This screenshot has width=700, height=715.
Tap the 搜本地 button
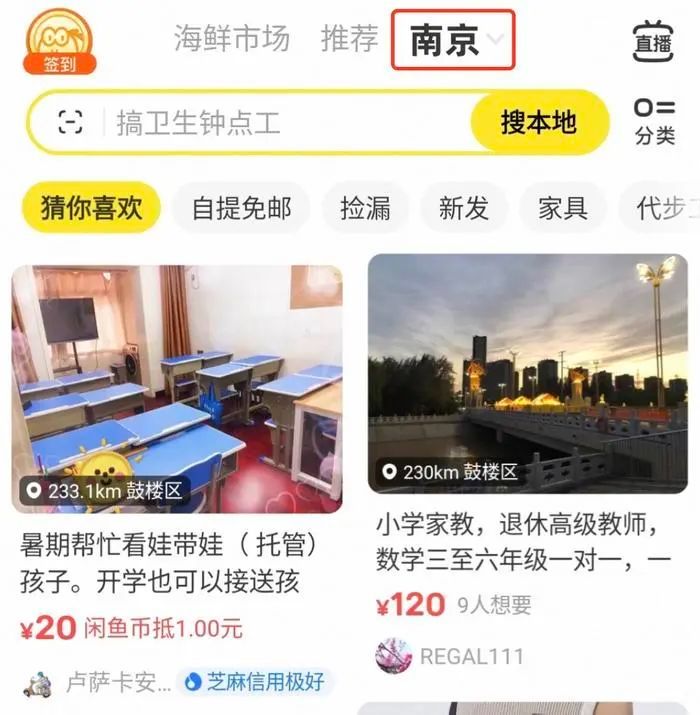tap(539, 123)
